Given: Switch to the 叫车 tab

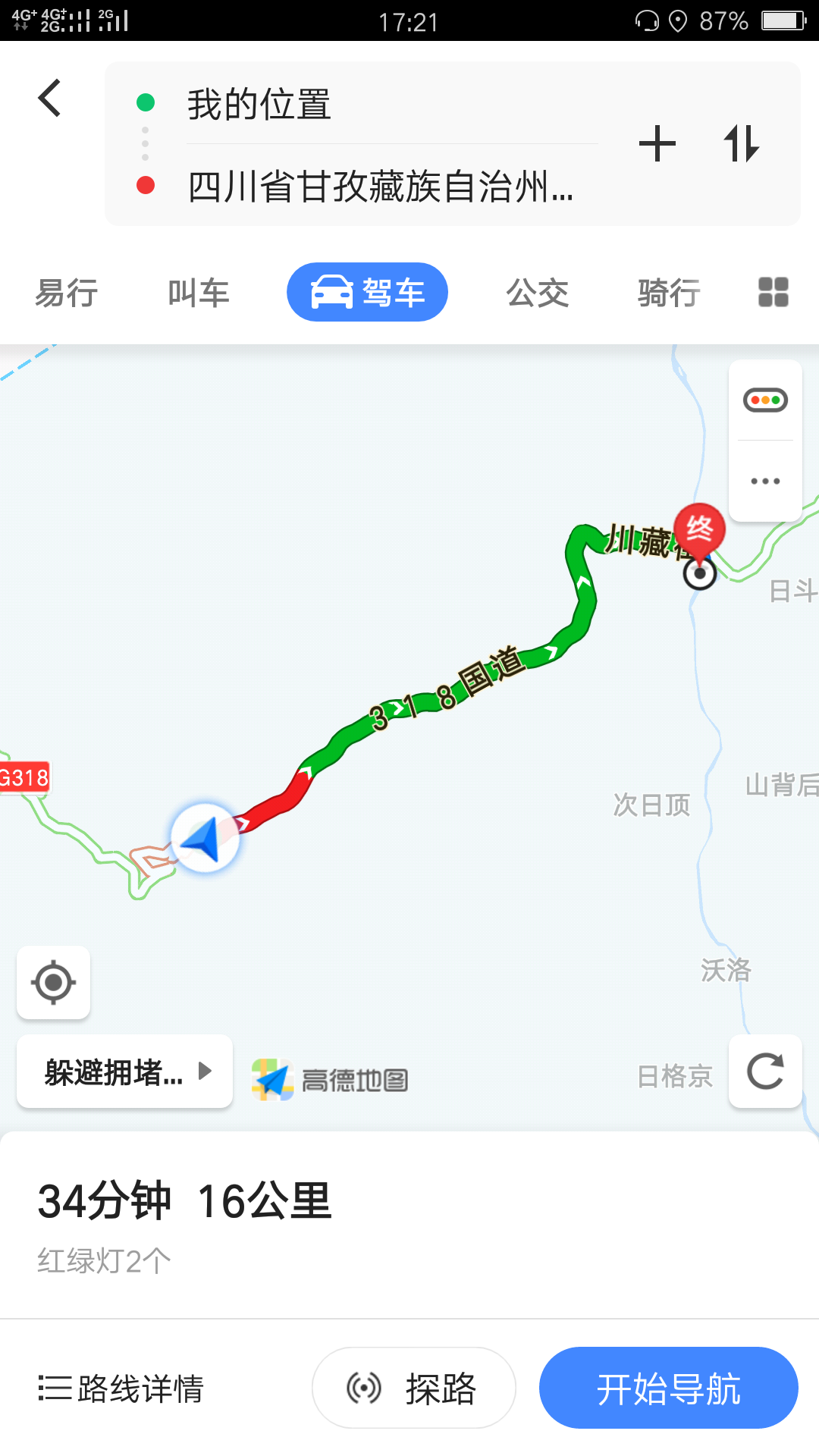Looking at the screenshot, I should [x=198, y=293].
